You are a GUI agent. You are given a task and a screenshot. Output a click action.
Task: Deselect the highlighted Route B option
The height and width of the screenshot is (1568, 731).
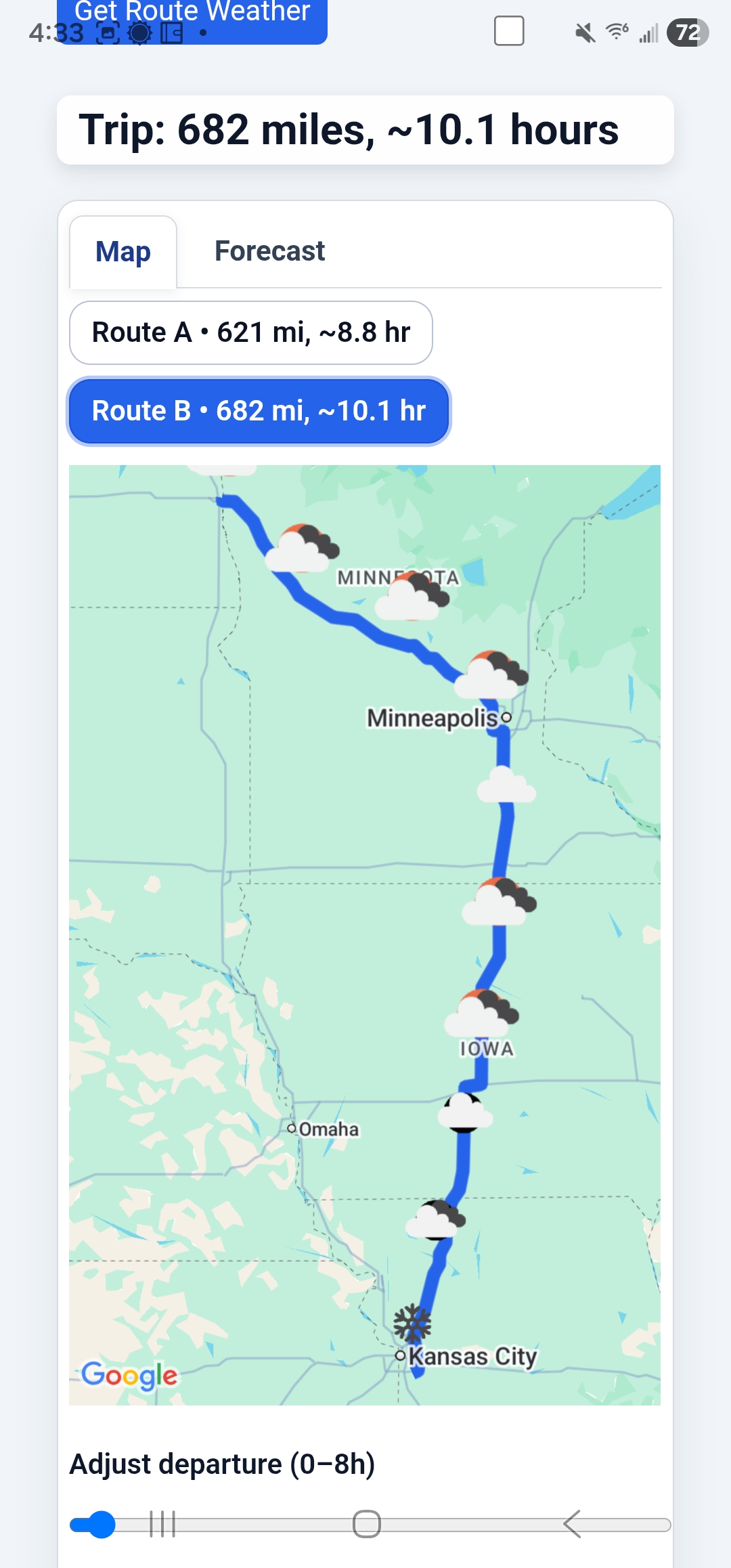point(259,411)
